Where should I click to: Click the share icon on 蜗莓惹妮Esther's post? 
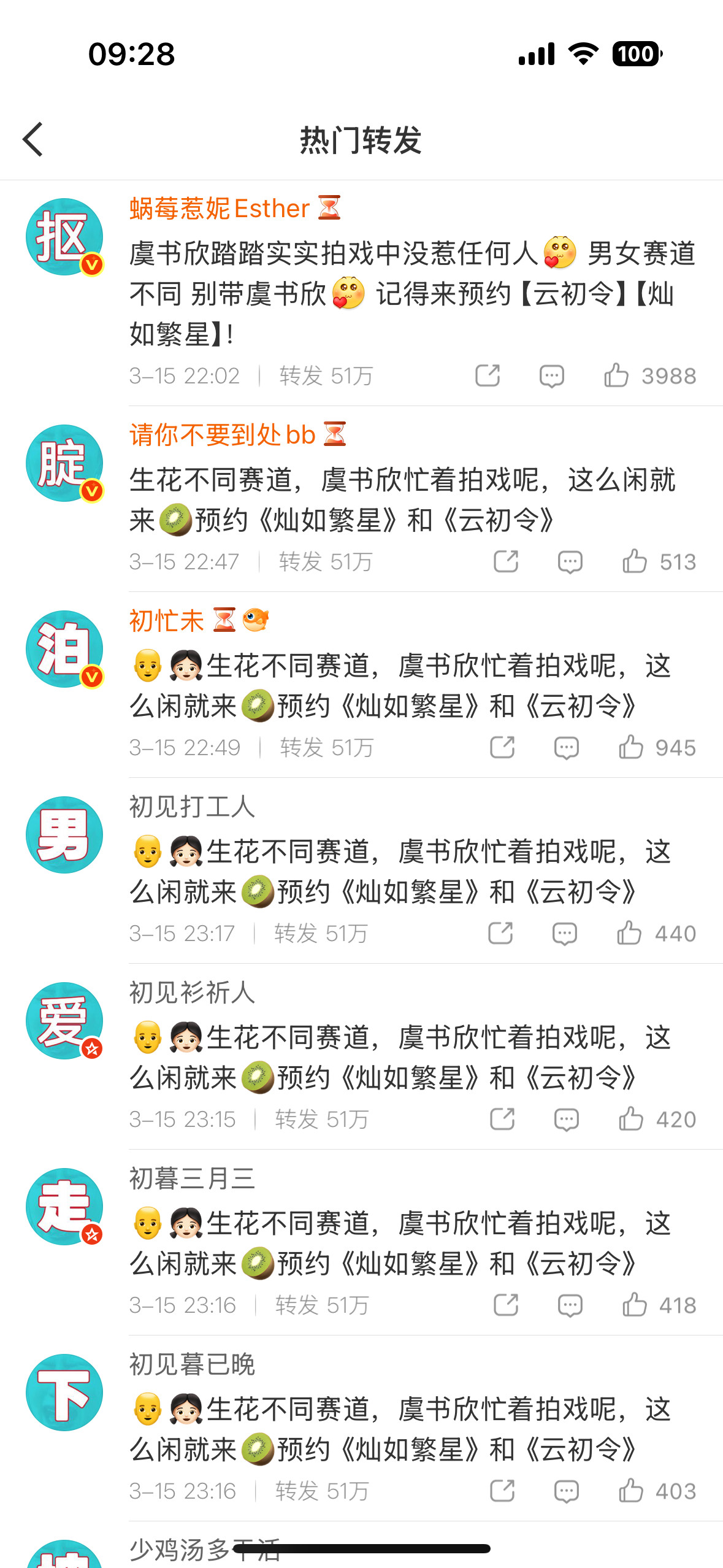point(488,376)
